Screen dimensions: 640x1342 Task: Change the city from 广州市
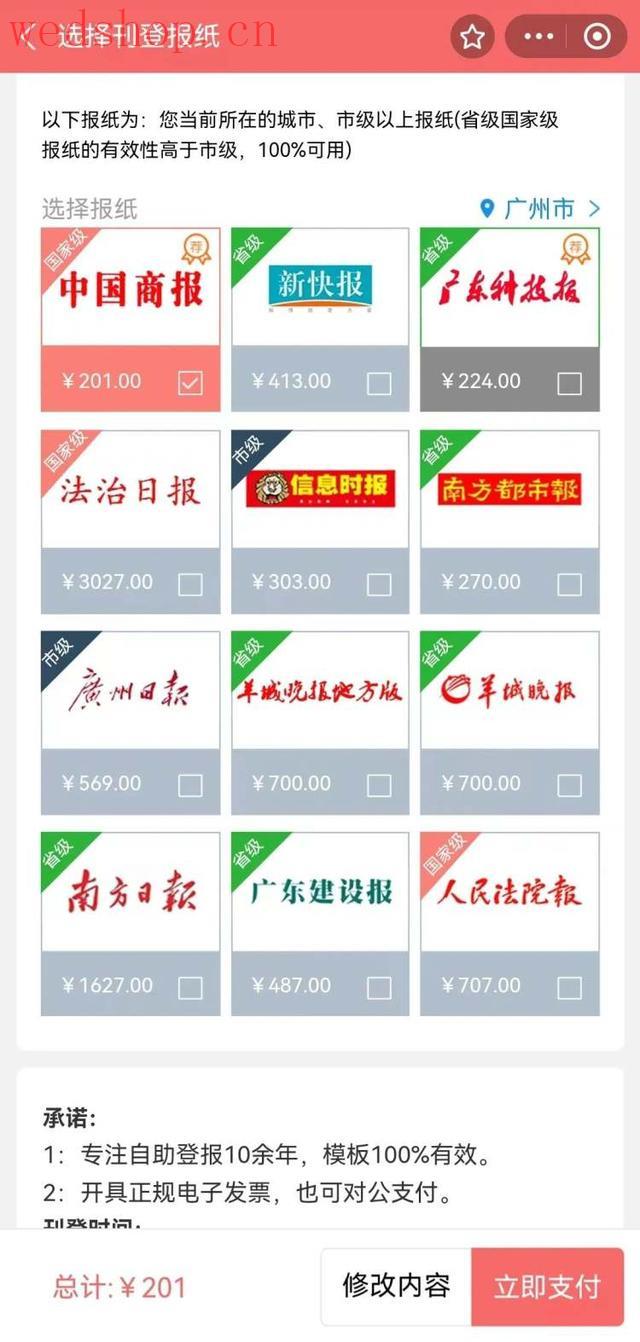(540, 209)
